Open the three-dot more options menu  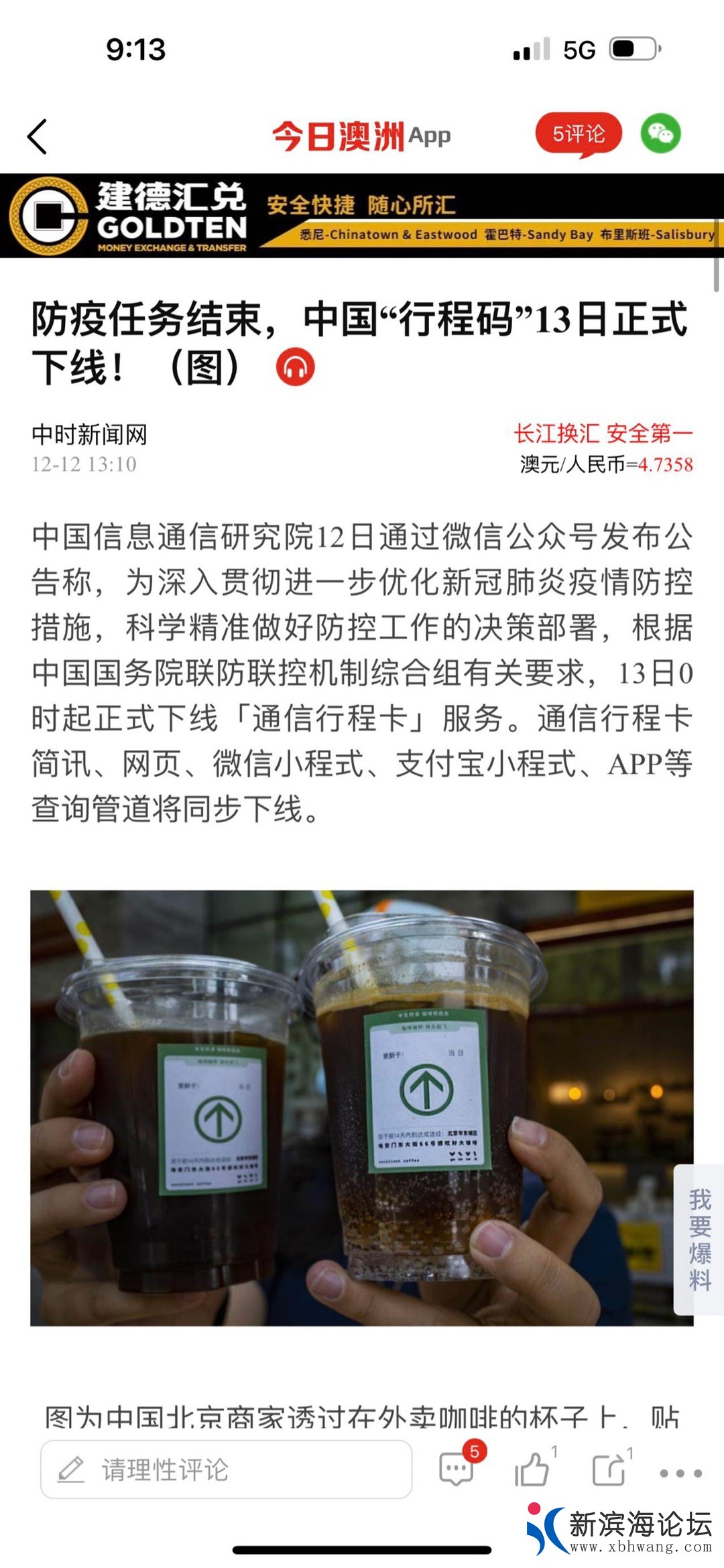(680, 1473)
